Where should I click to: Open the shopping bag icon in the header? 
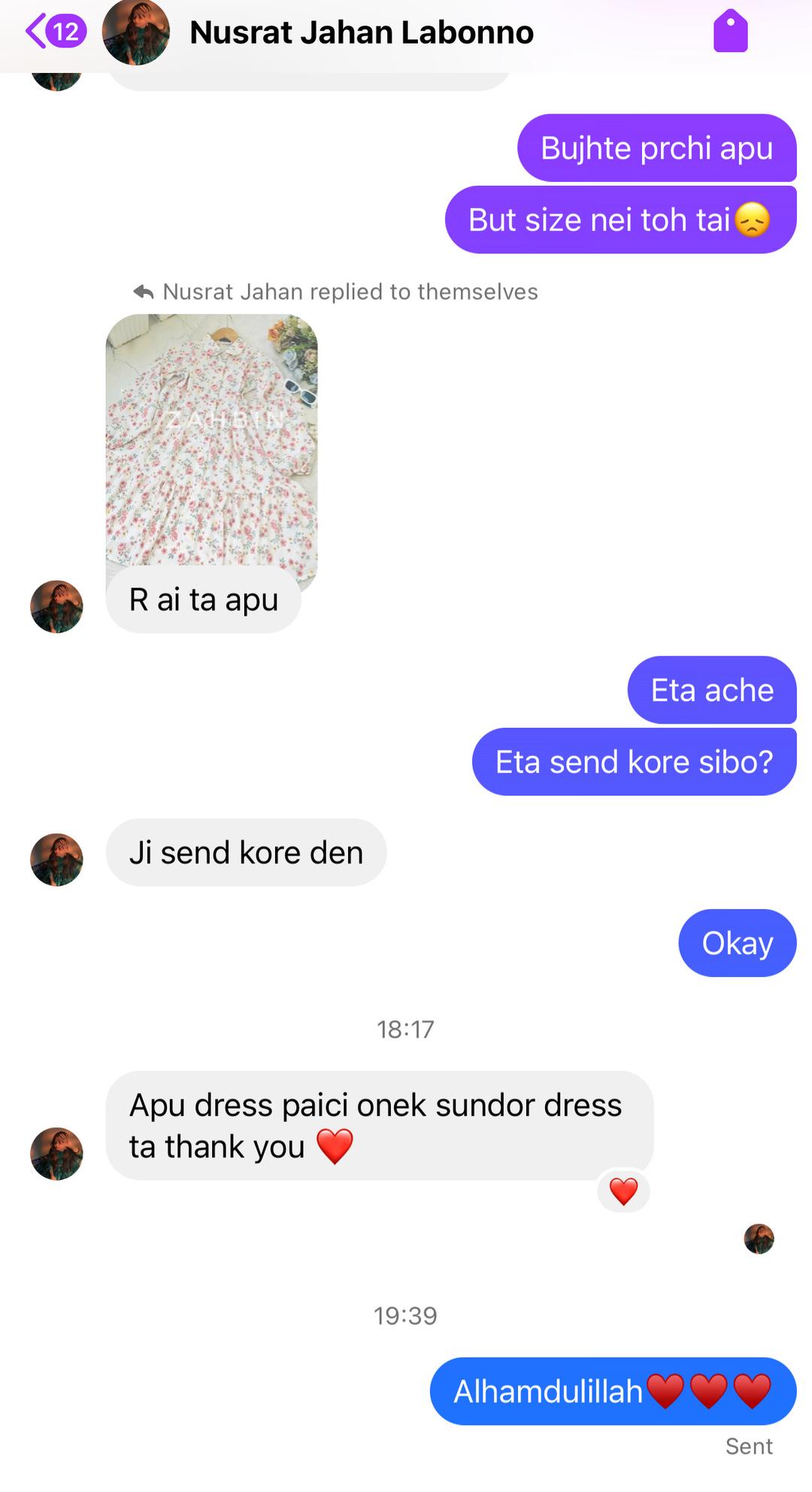point(728,32)
